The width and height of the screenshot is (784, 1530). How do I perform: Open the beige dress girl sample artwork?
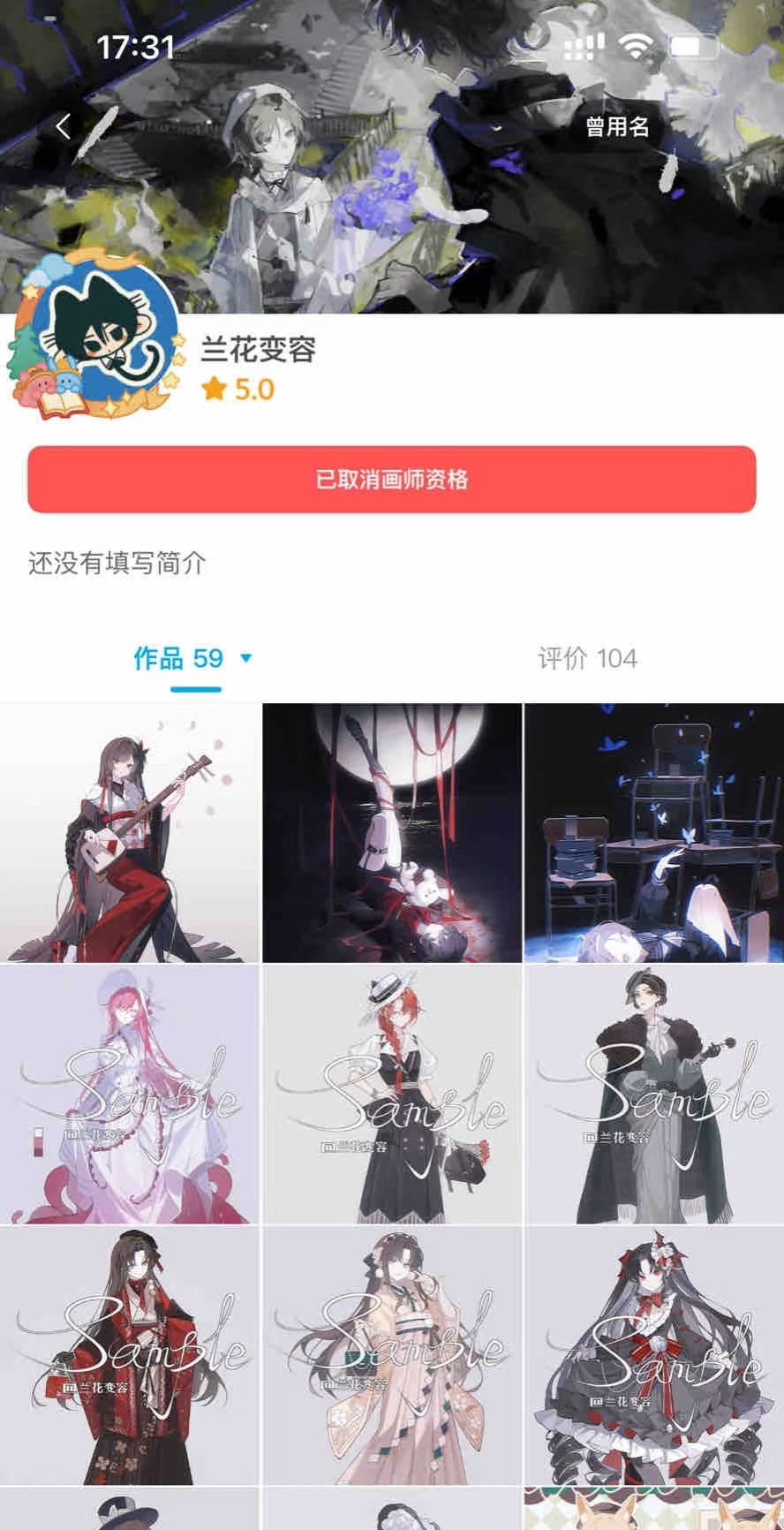pos(392,1355)
